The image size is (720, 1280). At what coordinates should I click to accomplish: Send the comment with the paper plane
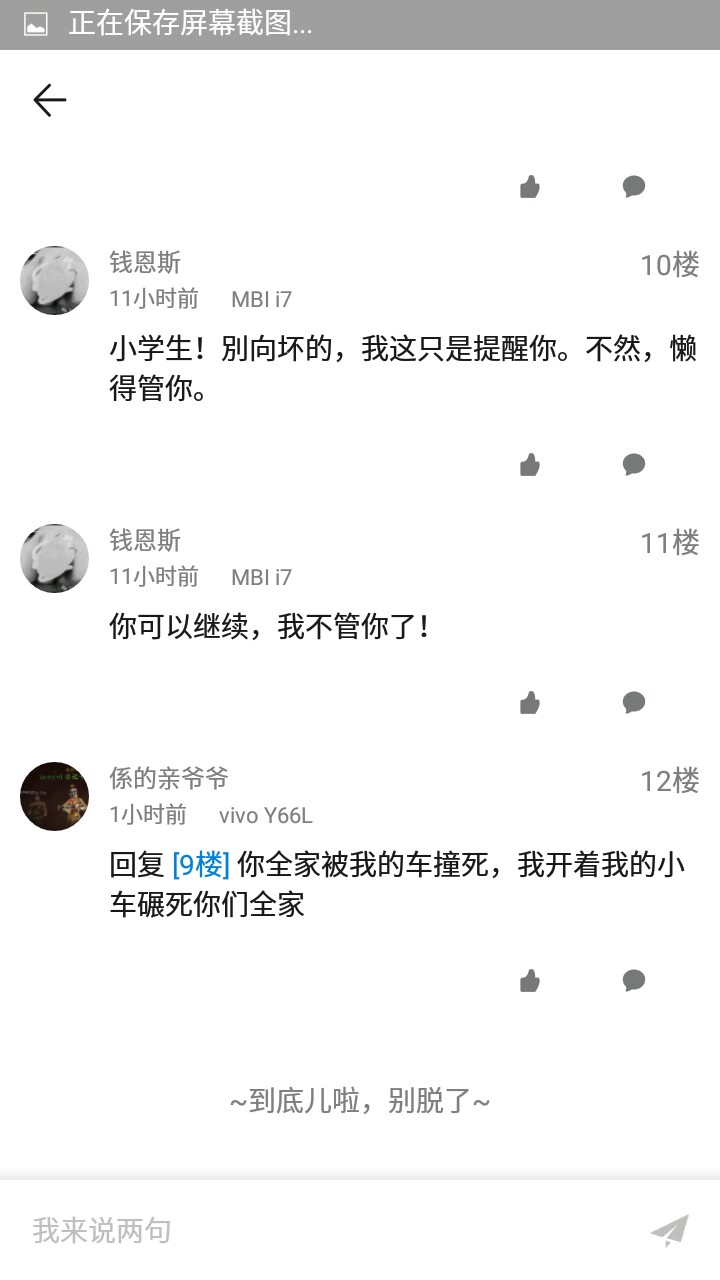pyautogui.click(x=669, y=1230)
